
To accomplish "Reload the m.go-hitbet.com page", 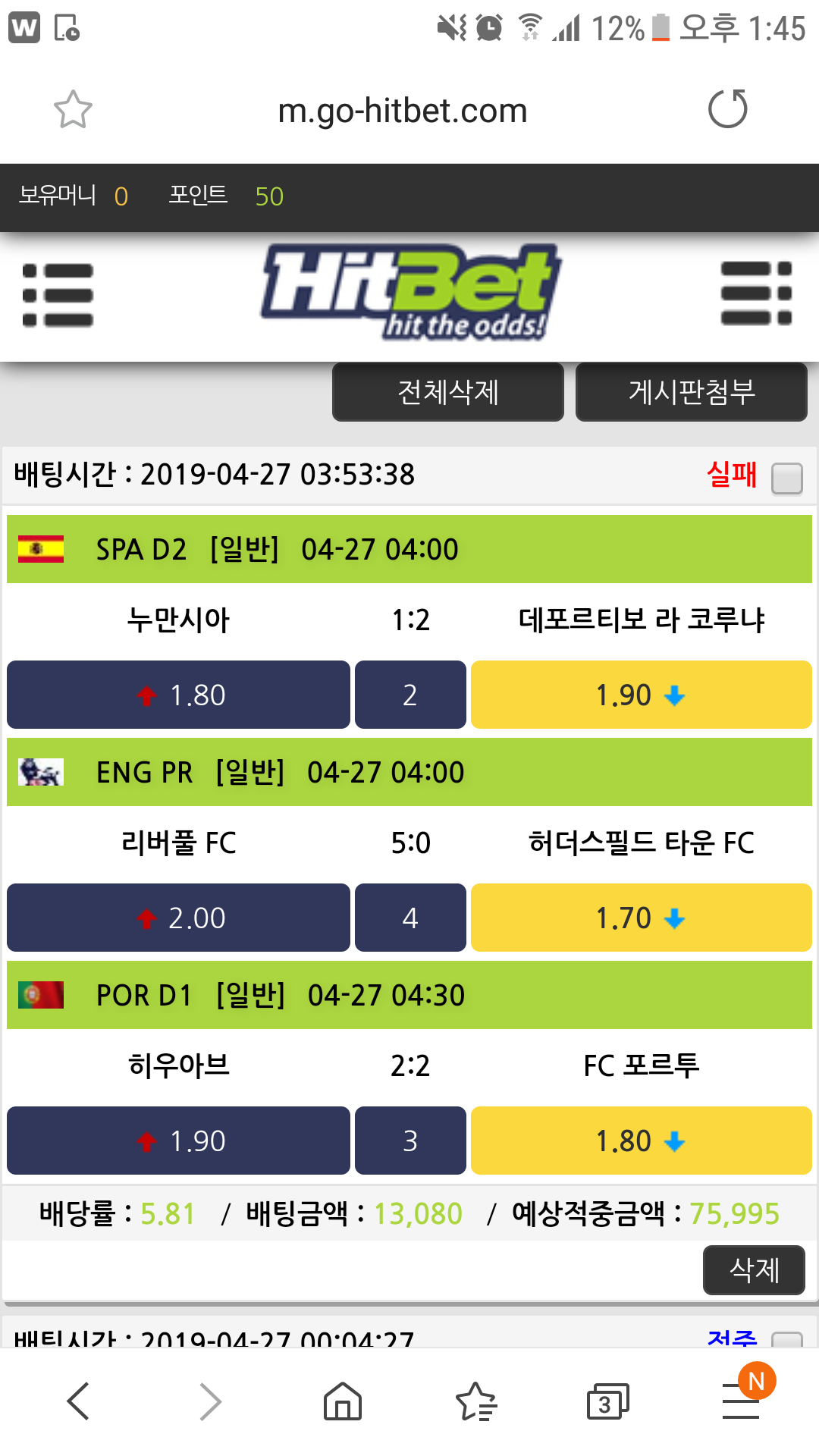I will 727,109.
